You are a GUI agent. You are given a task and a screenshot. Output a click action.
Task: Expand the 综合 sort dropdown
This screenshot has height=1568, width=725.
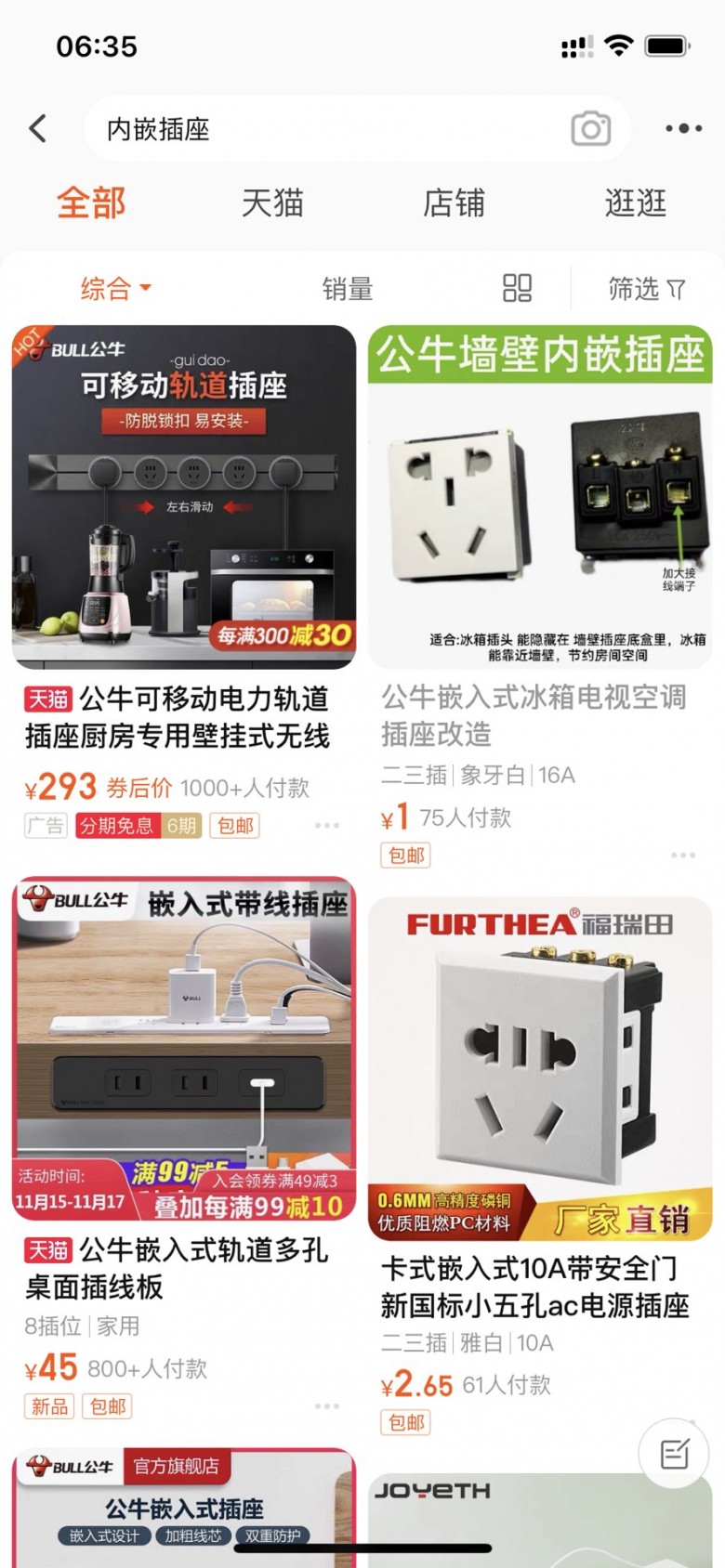(x=115, y=289)
